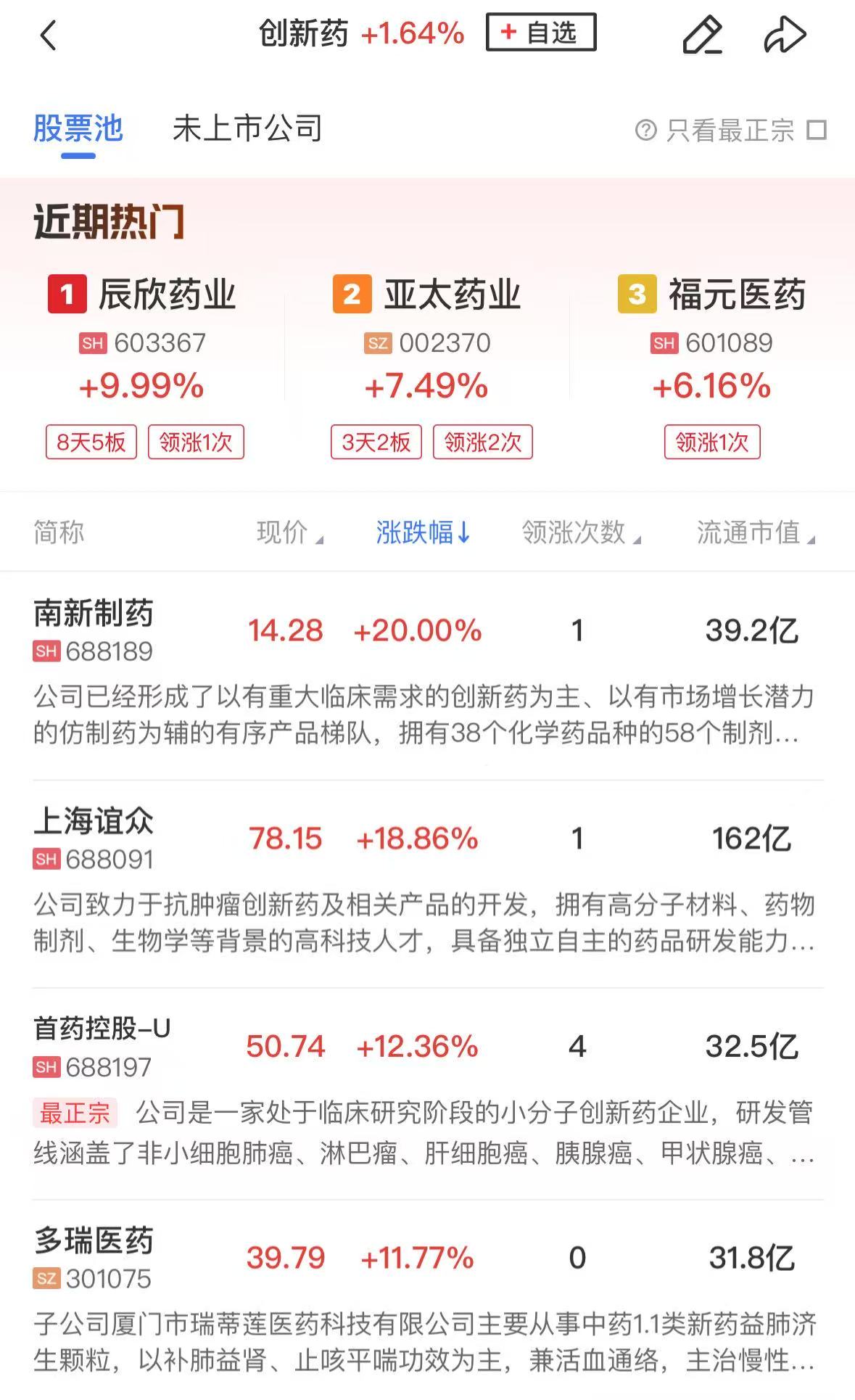Tick the 只看最正宗 checkbox
The image size is (855, 1400).
817,131
